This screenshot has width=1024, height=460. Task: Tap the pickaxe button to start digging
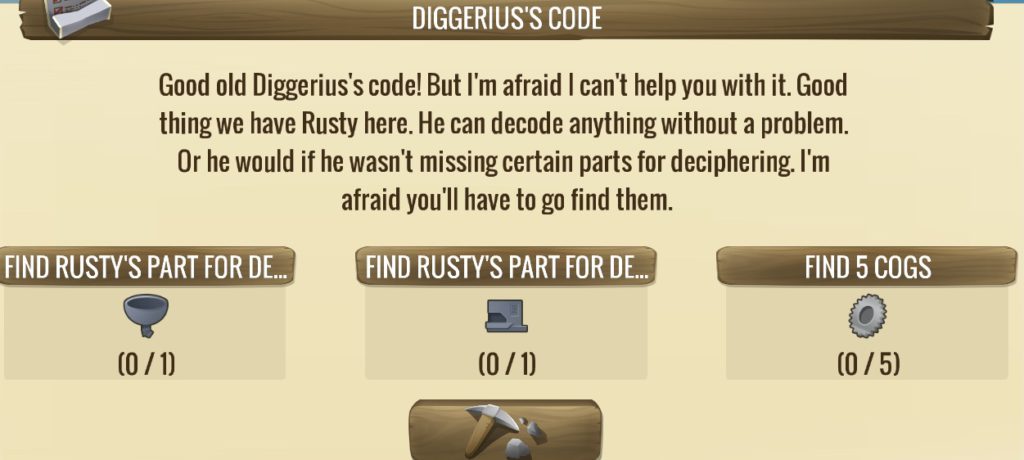(506, 430)
